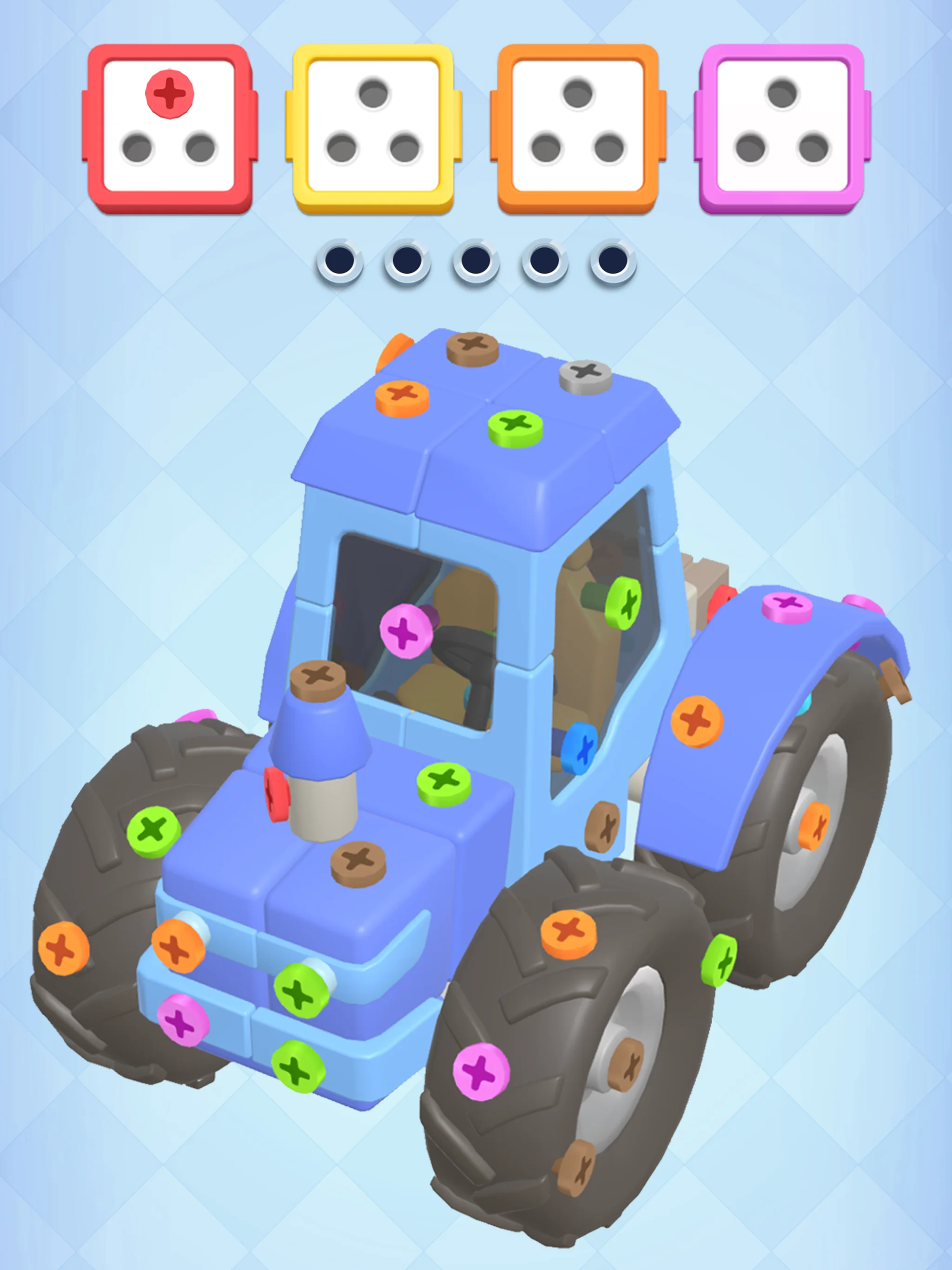Screen dimensions: 952x1270
Task: Unscrew the brown screw atop the exhaust pipe
Action: pos(317,678)
